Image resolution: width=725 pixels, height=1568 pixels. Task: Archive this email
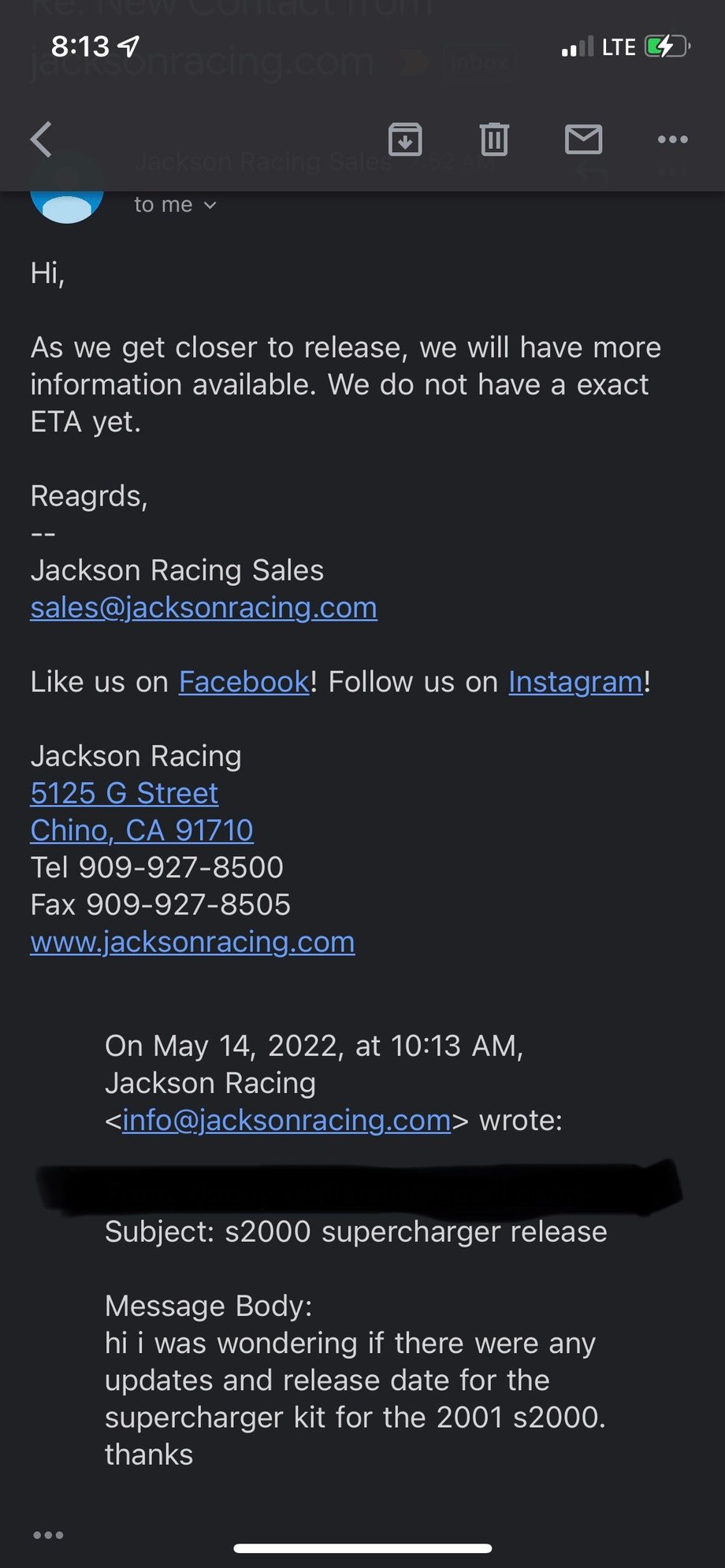[405, 139]
